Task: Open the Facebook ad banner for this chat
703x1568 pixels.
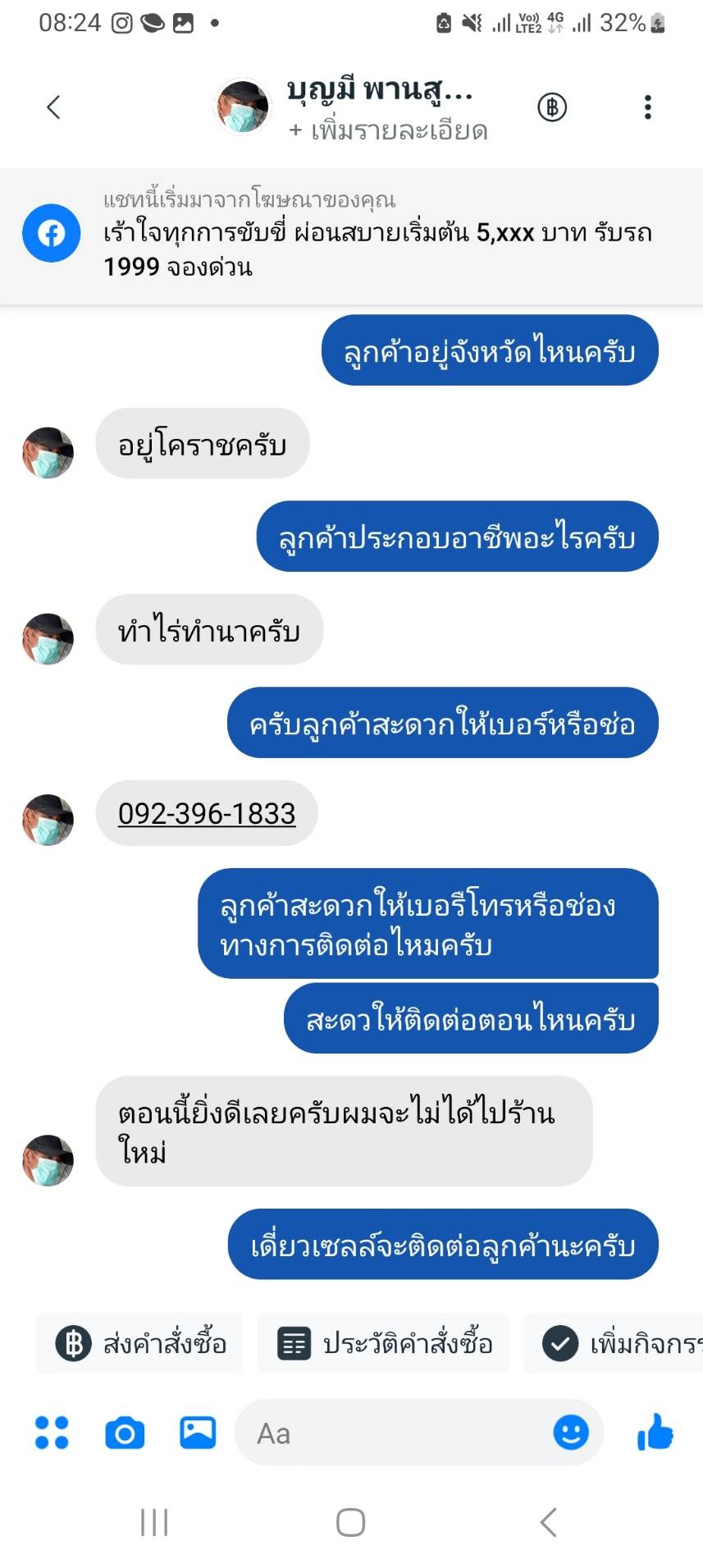Action: tap(351, 236)
